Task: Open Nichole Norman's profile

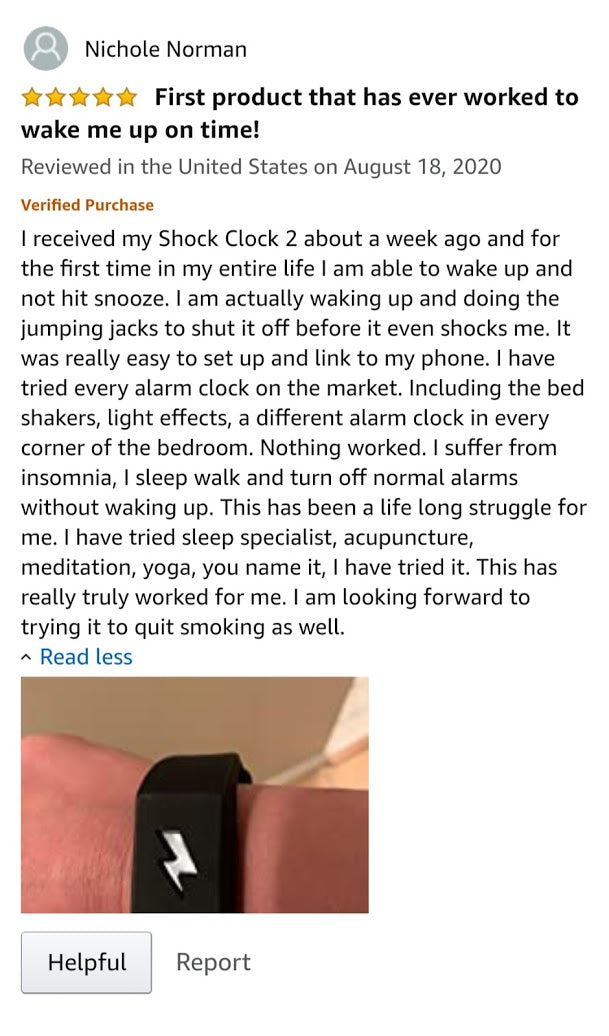Action: pyautogui.click(x=165, y=48)
